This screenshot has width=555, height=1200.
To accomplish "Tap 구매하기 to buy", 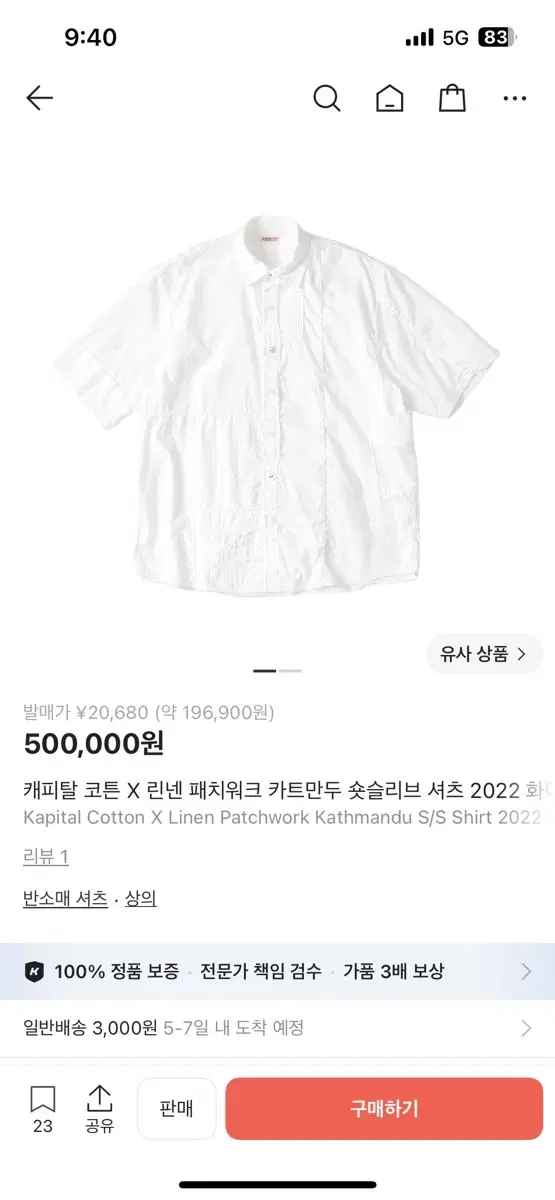I will (384, 1108).
